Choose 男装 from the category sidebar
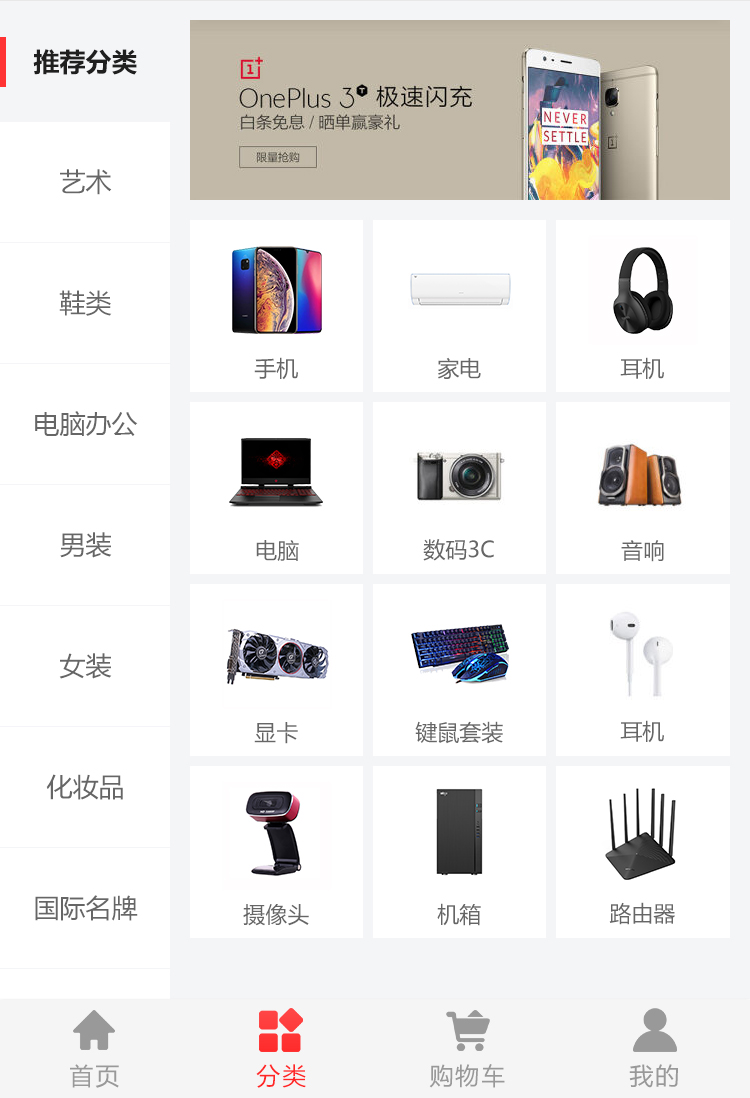Viewport: 750px width, 1098px height. point(85,545)
